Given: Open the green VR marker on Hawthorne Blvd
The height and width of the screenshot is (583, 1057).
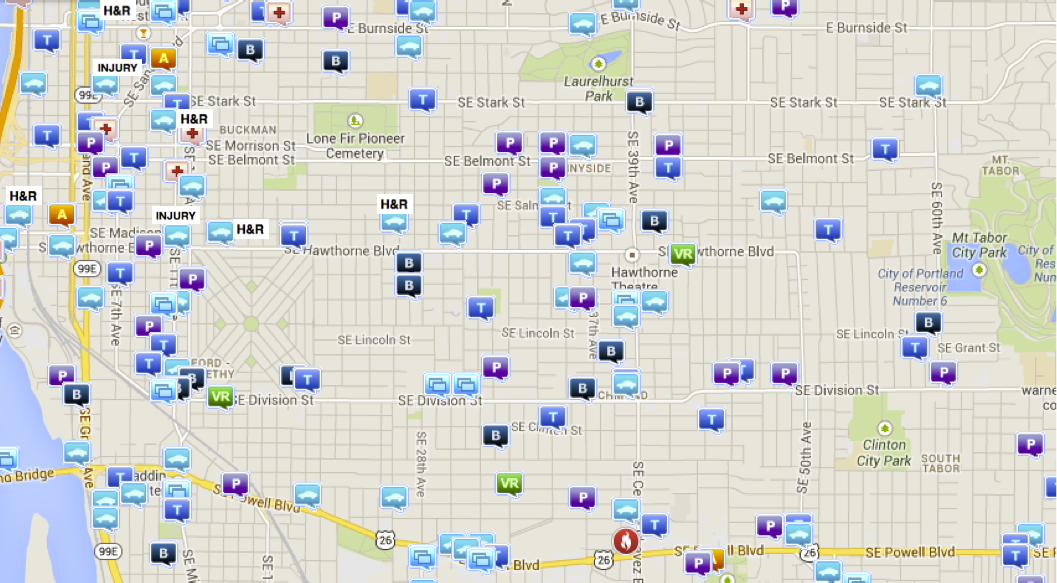Looking at the screenshot, I should coord(683,253).
